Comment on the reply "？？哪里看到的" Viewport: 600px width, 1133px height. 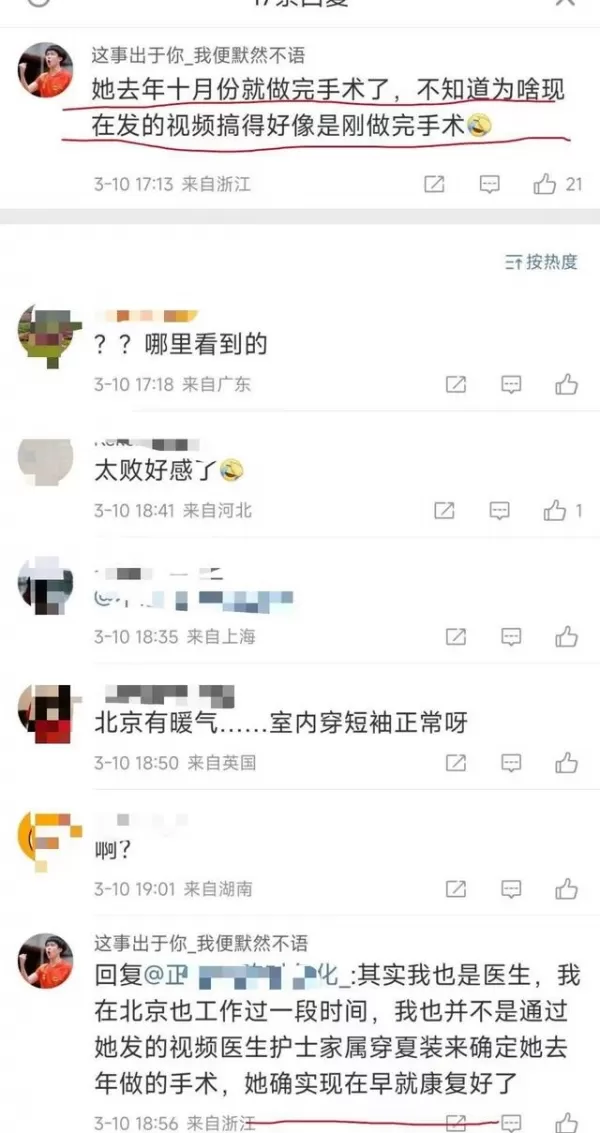coord(511,384)
